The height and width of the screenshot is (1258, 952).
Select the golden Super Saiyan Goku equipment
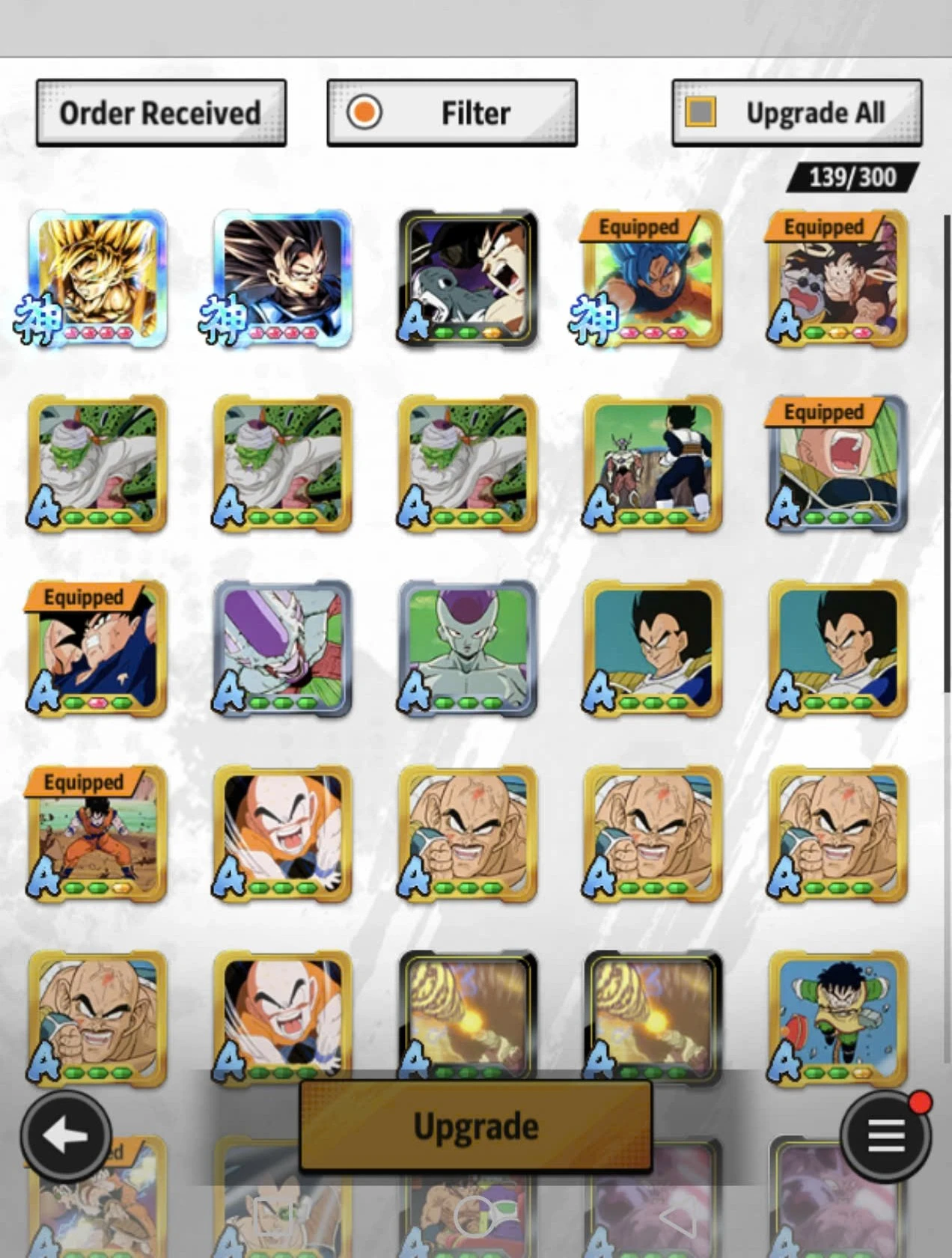pos(97,278)
